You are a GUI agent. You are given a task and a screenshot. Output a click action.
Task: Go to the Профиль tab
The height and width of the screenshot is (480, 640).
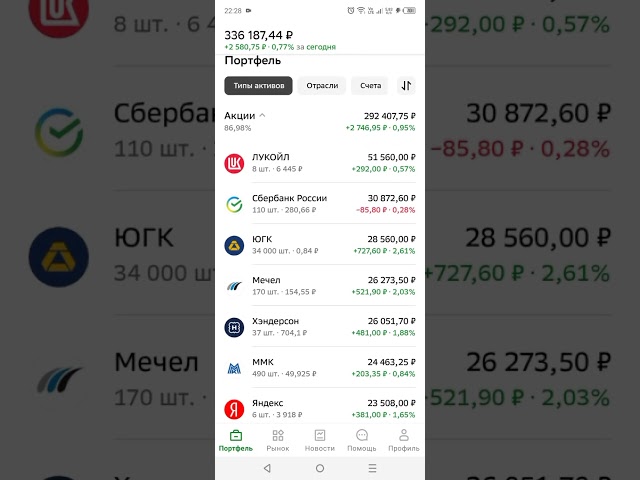[x=404, y=440]
